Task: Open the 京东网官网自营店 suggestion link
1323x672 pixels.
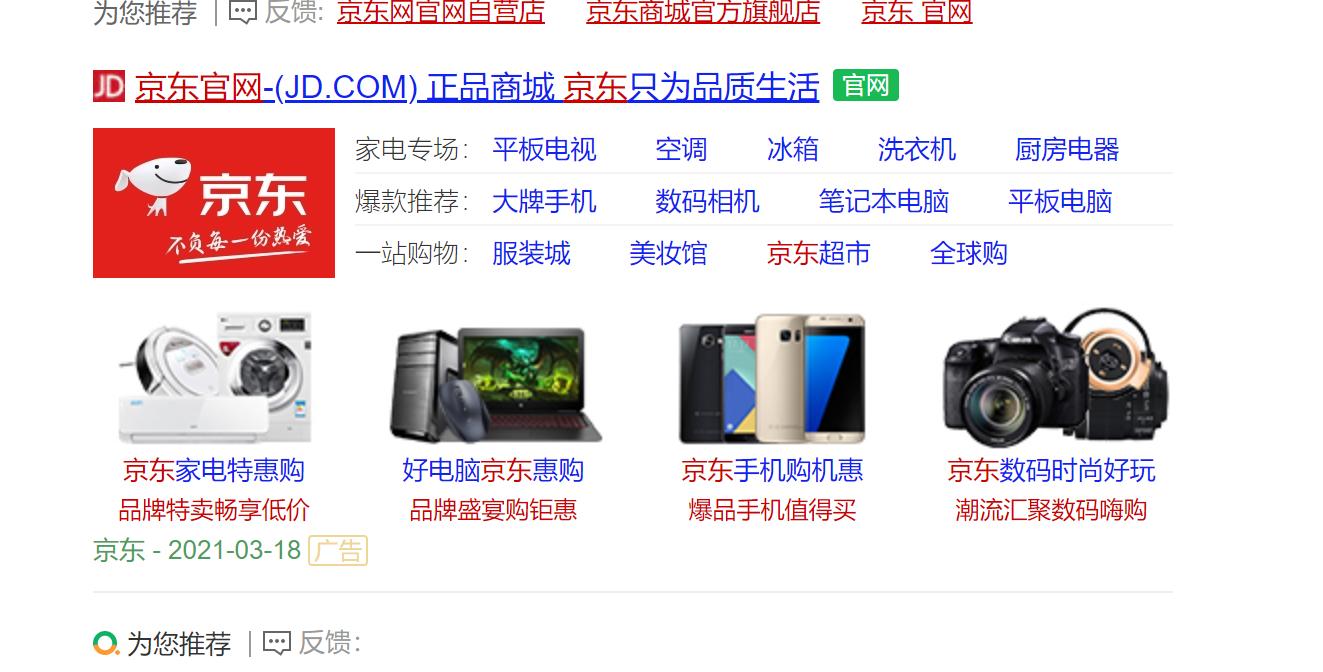Action: [440, 12]
